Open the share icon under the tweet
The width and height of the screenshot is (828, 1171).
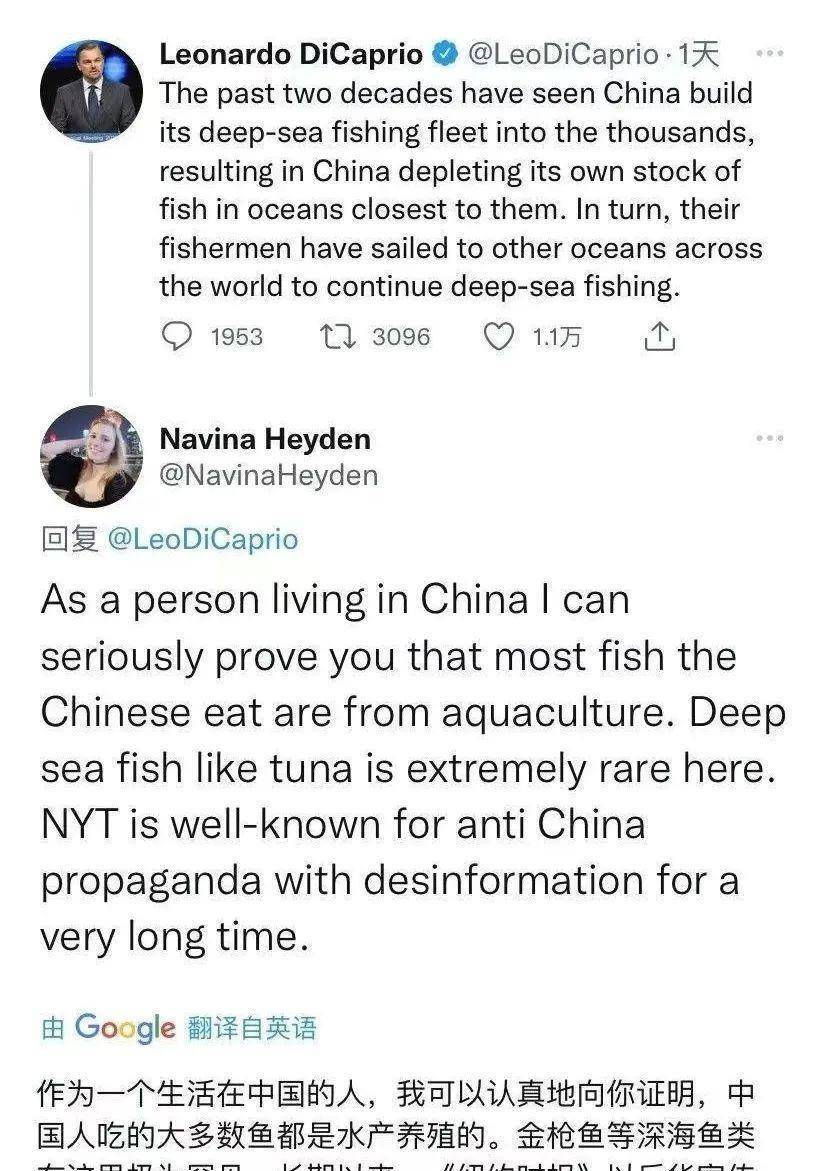tap(659, 337)
